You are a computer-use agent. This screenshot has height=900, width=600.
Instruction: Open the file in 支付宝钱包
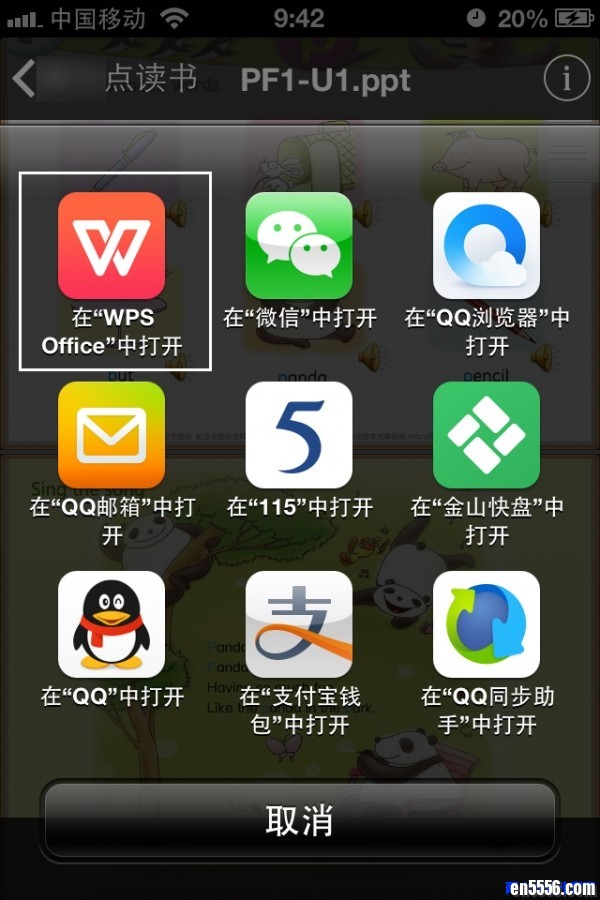[299, 624]
